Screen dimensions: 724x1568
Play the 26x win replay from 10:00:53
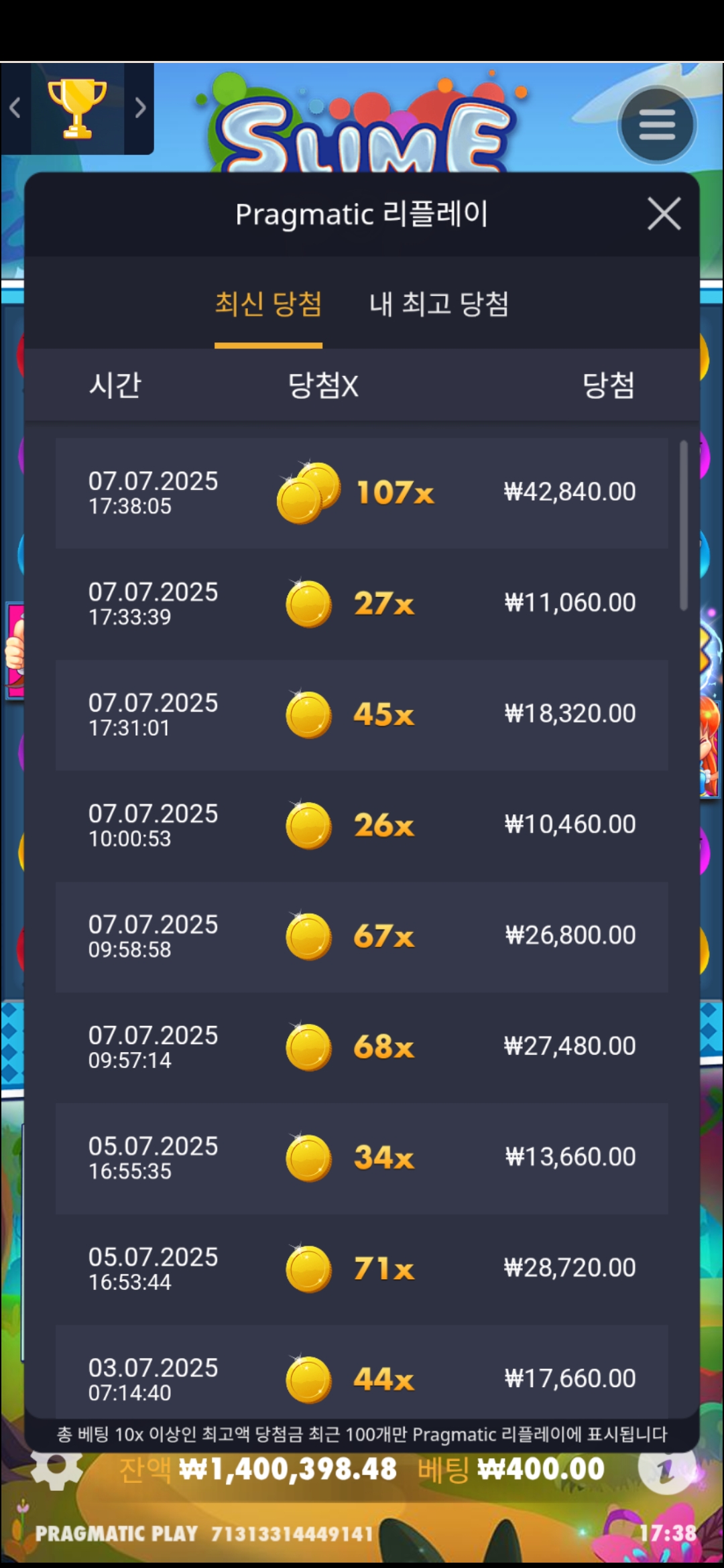361,825
